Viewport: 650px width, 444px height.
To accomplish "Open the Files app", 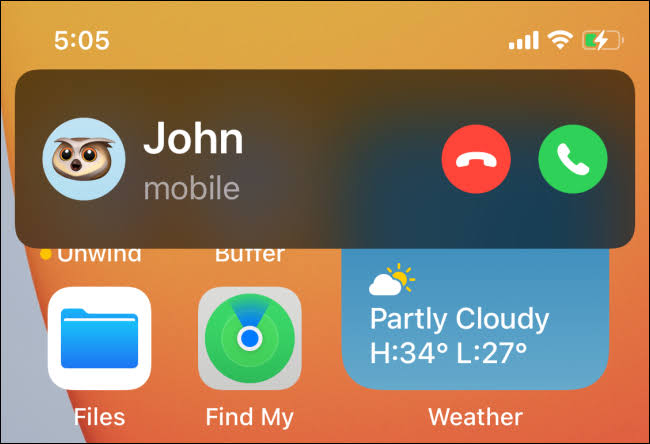I will [x=99, y=338].
